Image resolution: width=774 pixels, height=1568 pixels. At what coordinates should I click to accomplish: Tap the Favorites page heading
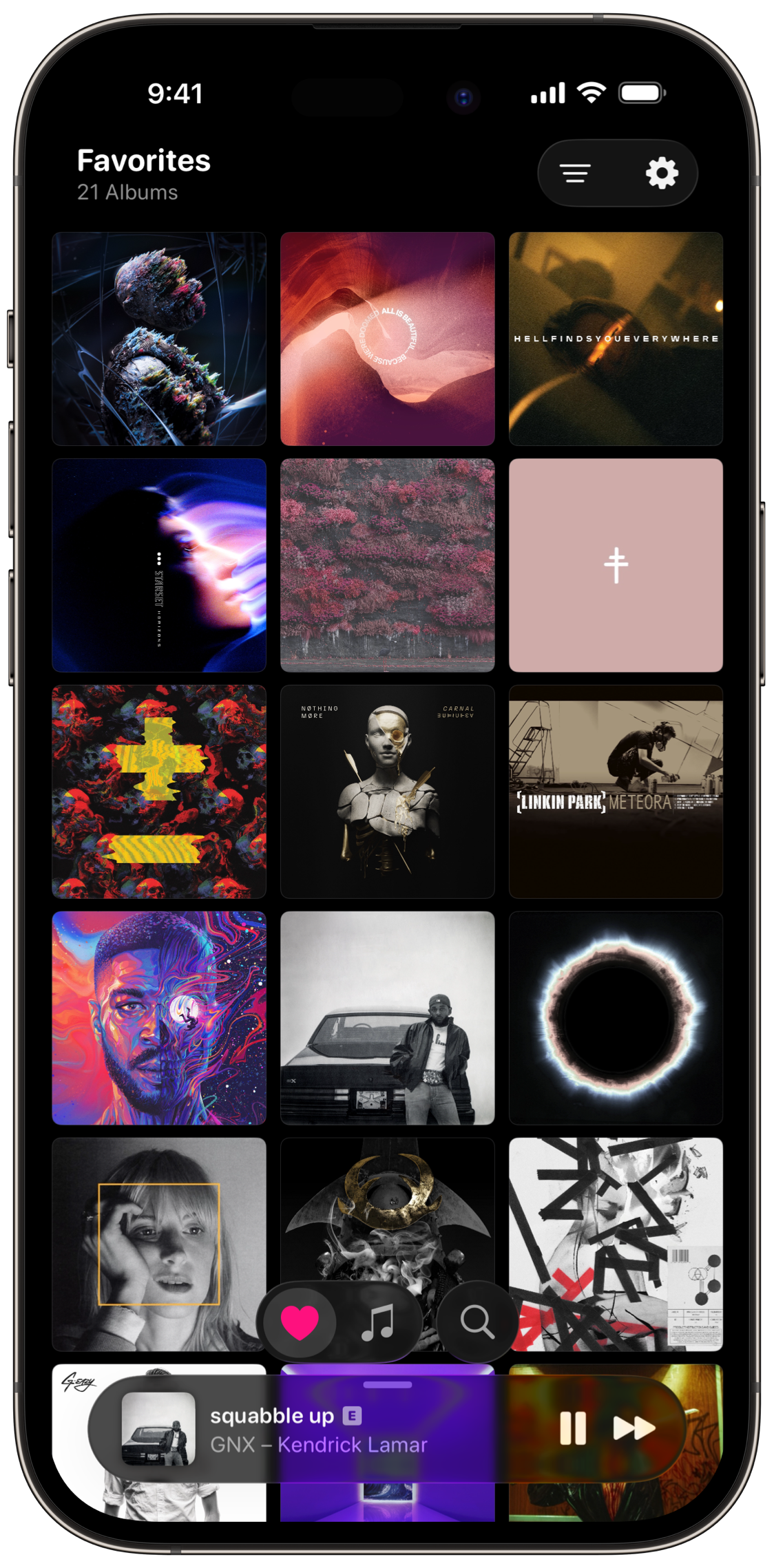coord(143,161)
